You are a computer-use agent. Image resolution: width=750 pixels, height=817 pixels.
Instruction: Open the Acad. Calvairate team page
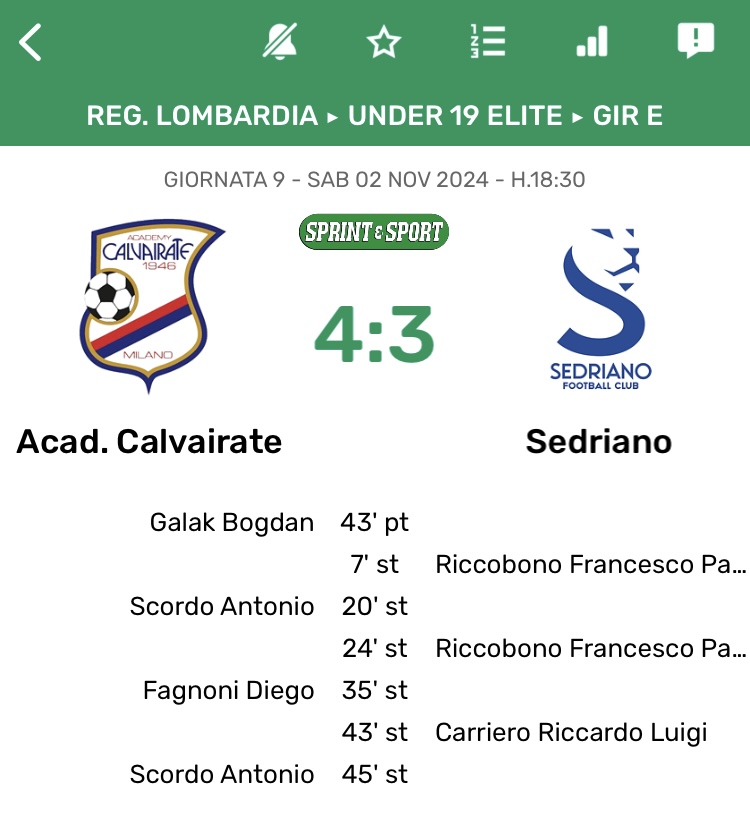click(x=149, y=441)
